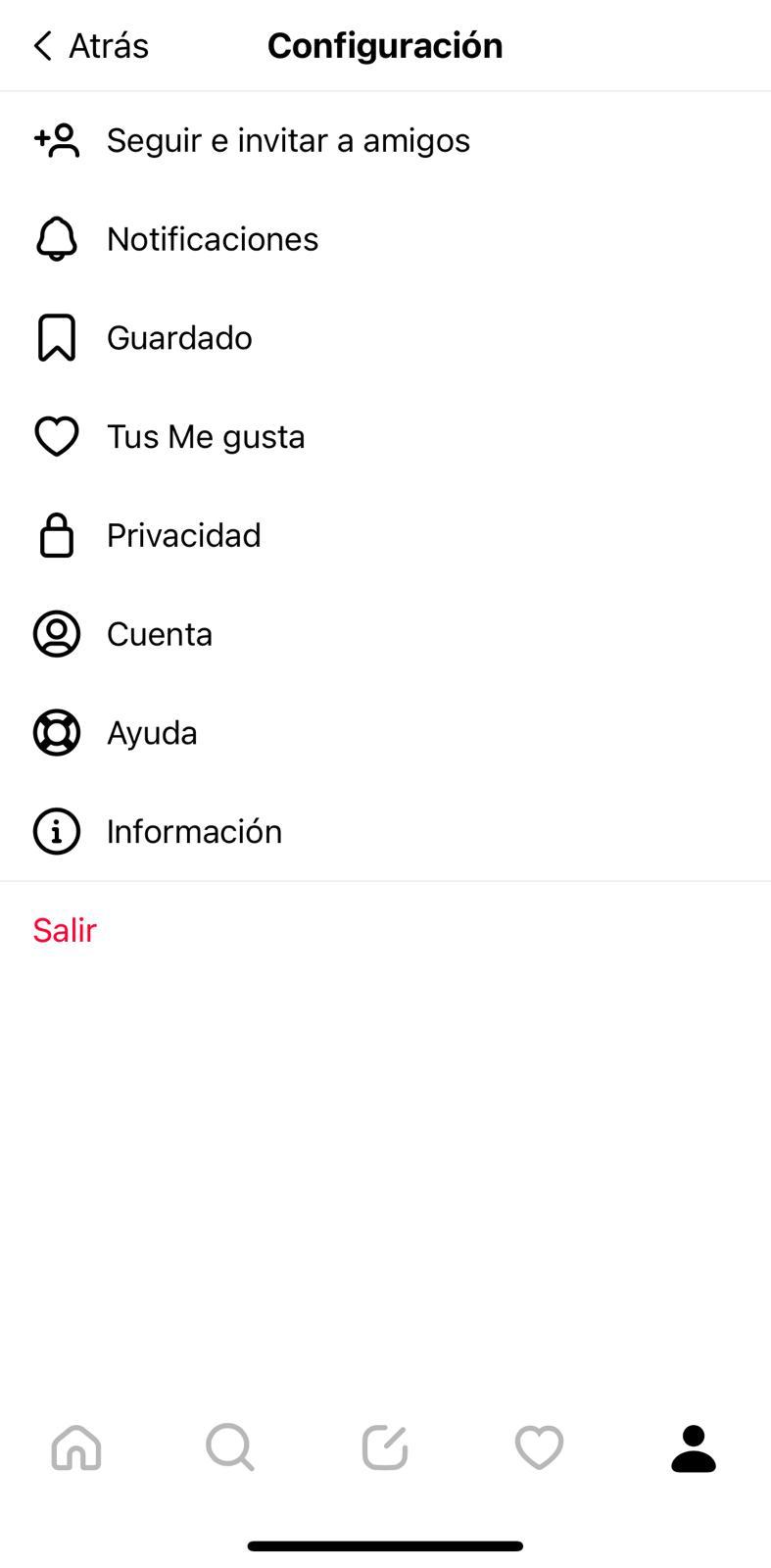Tap the create new post icon

[384, 1447]
